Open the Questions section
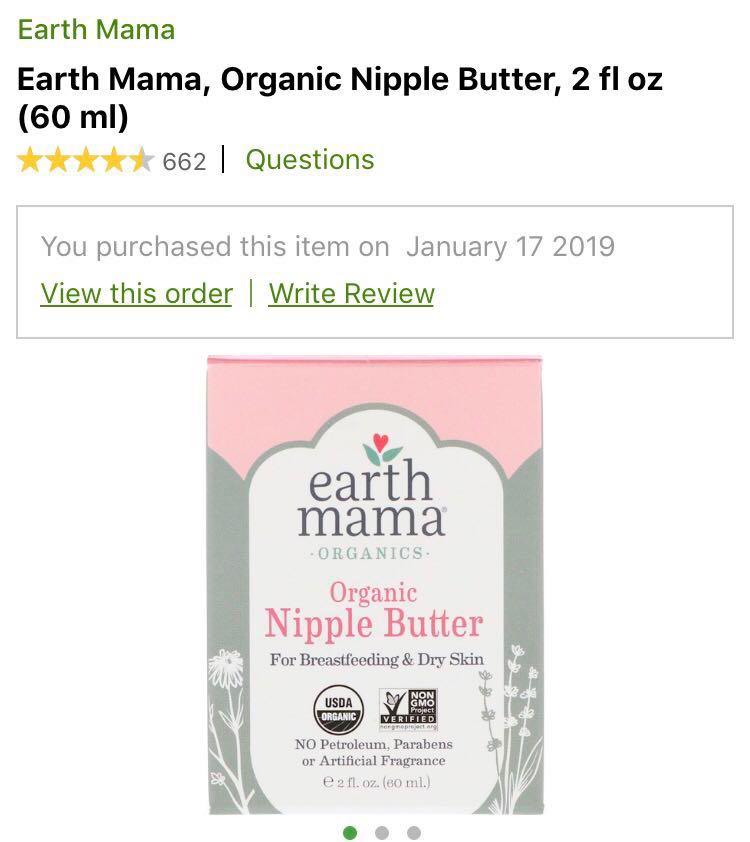This screenshot has width=750, height=842. tap(310, 159)
